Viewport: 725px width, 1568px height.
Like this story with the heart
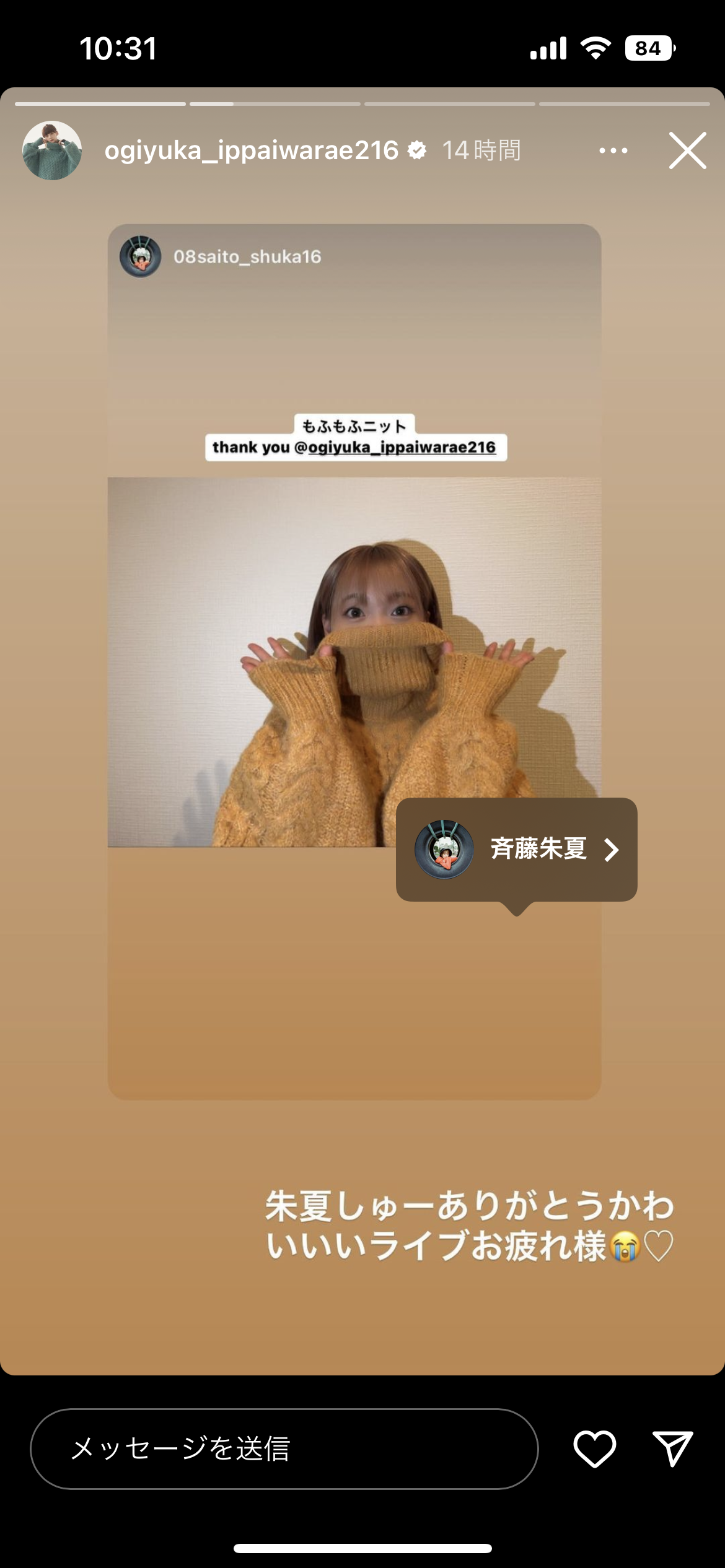594,1448
